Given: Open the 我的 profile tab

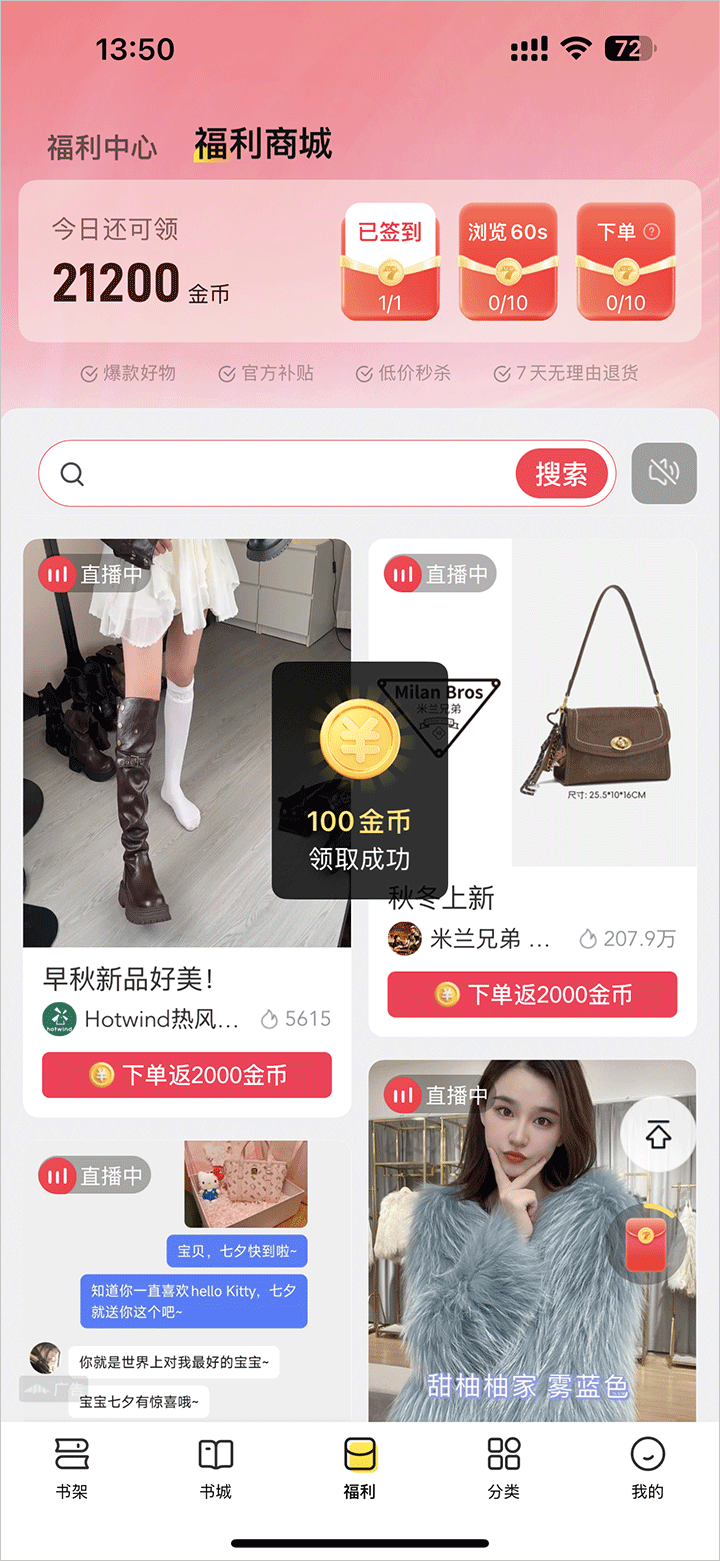Looking at the screenshot, I should coord(647,1467).
